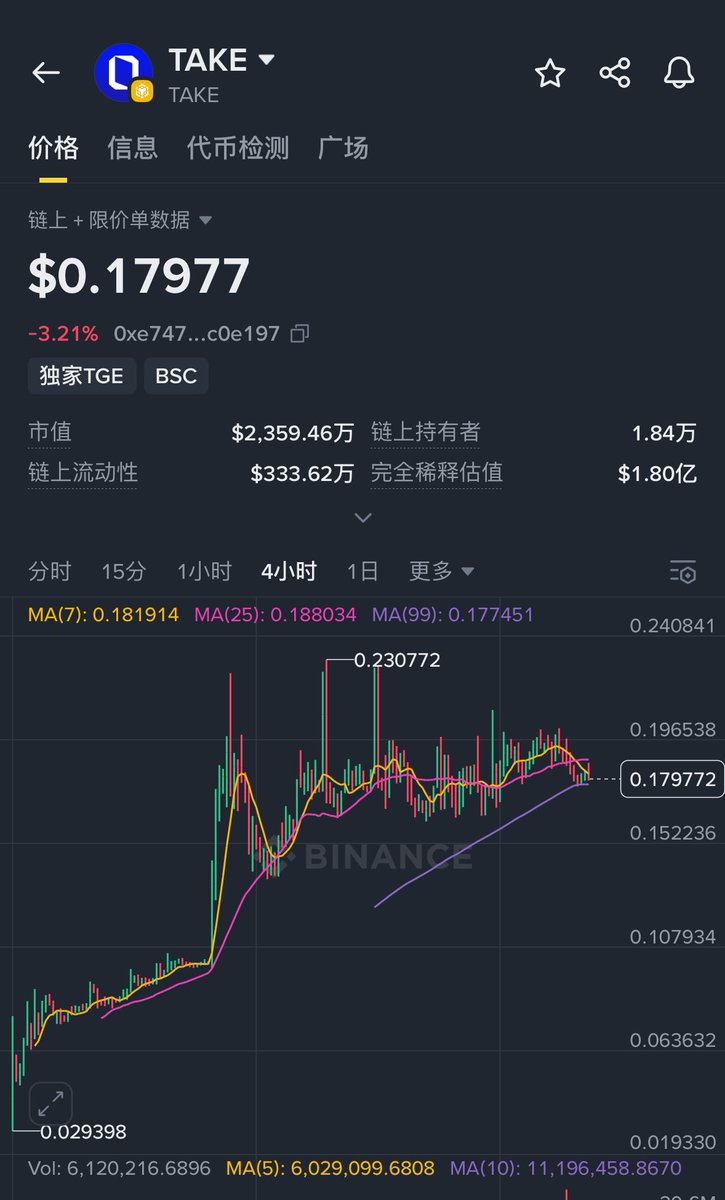The height and width of the screenshot is (1200, 725).
Task: Share this token page
Action: click(615, 73)
